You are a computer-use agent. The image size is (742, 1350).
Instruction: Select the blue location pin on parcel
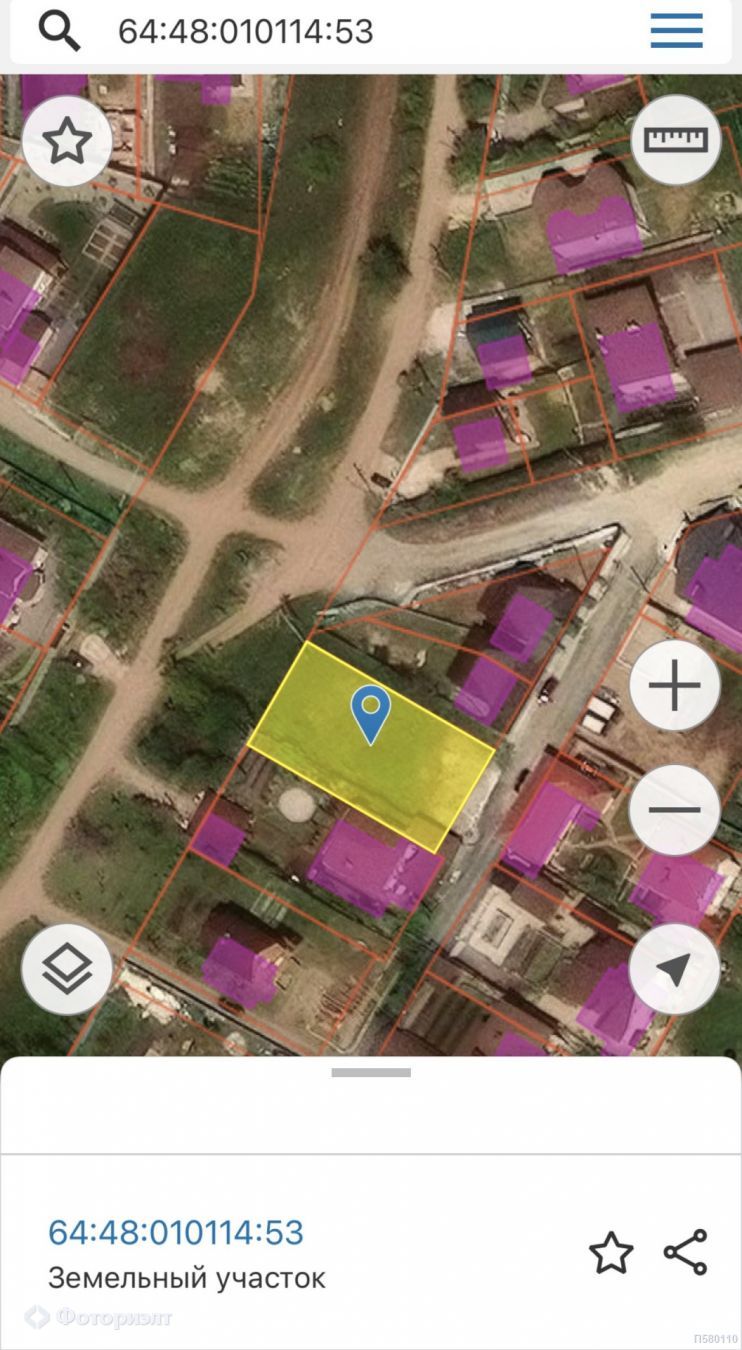click(x=371, y=712)
